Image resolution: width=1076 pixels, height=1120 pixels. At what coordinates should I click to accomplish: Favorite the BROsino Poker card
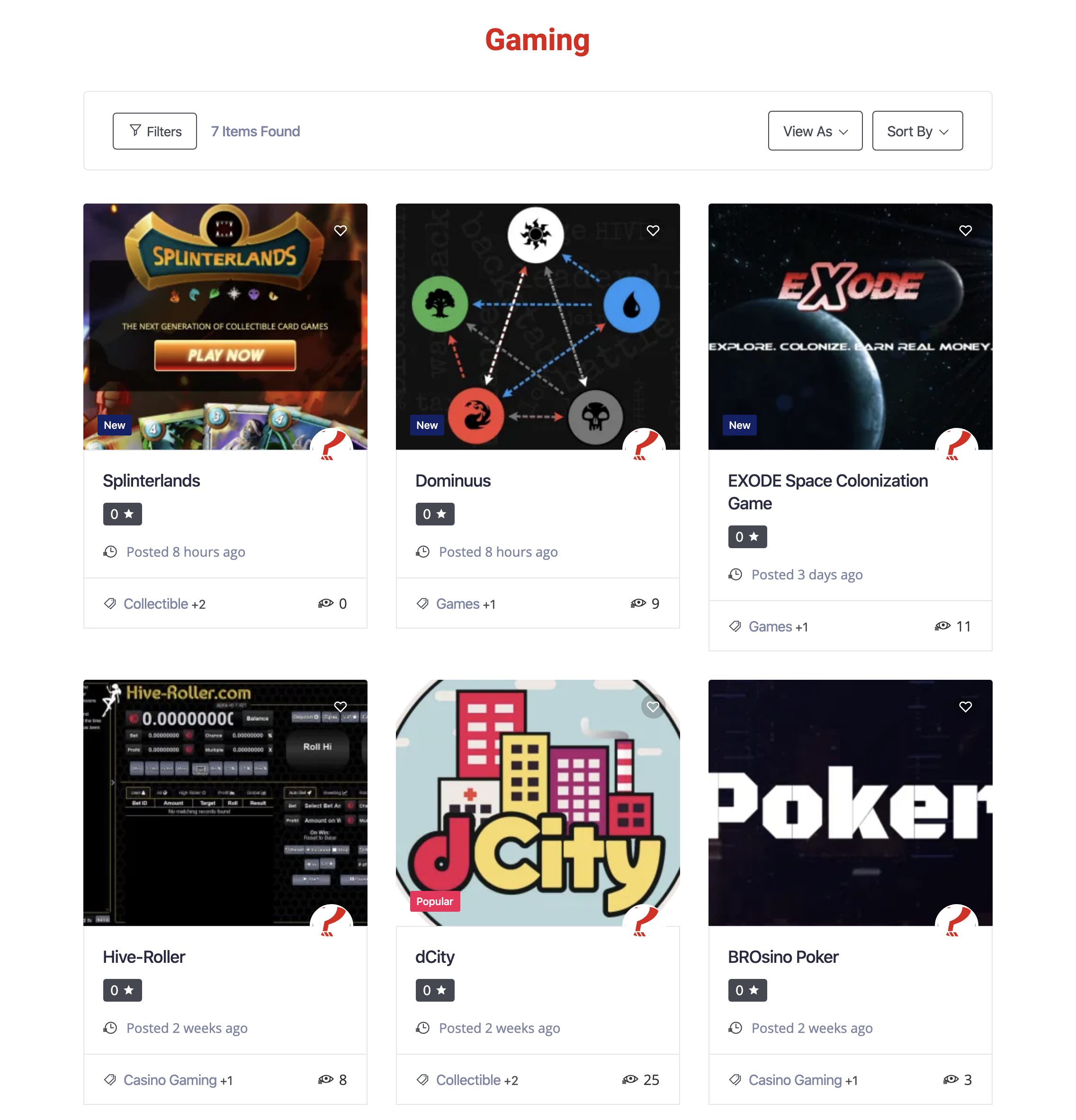(x=965, y=707)
